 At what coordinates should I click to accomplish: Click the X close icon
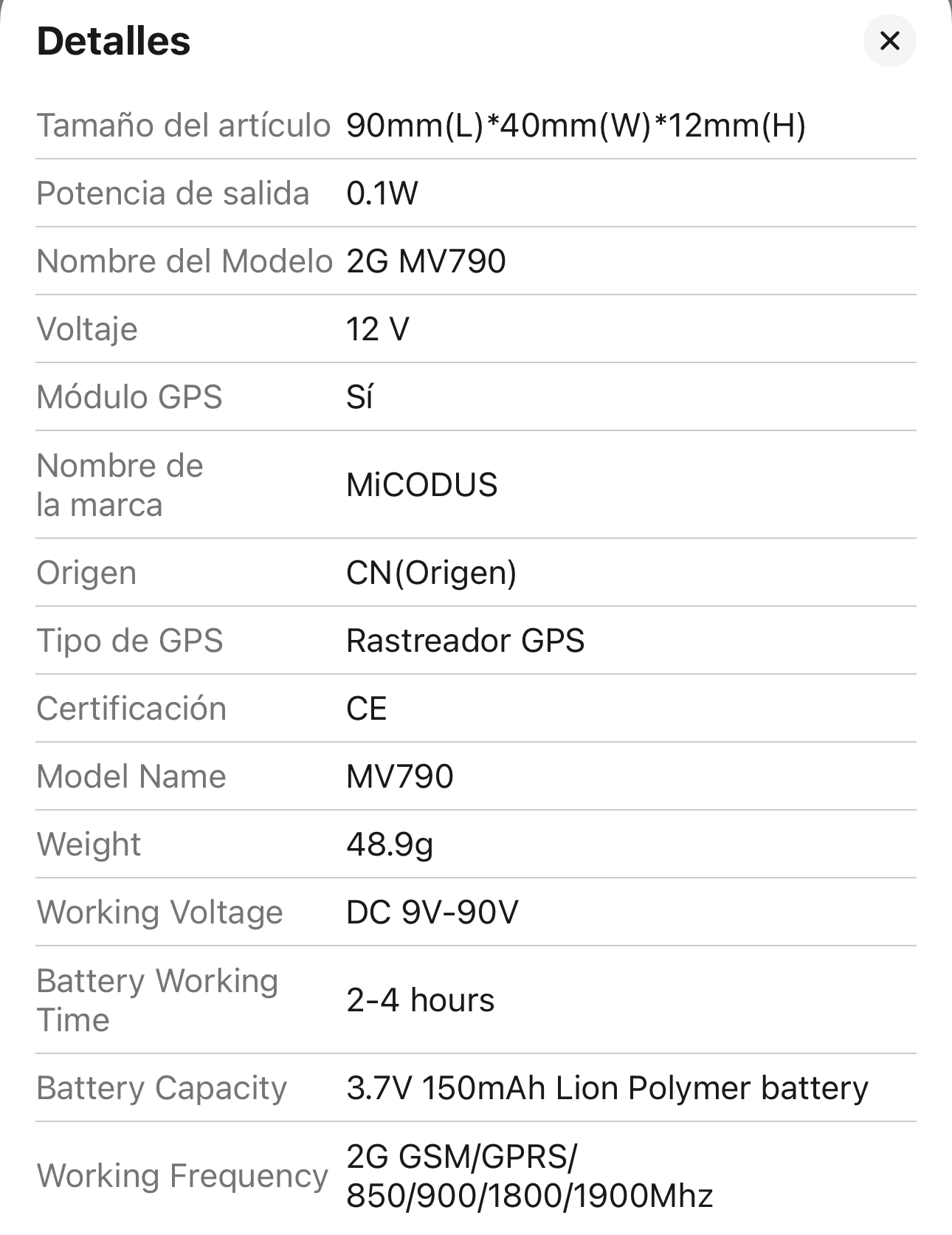[x=889, y=41]
